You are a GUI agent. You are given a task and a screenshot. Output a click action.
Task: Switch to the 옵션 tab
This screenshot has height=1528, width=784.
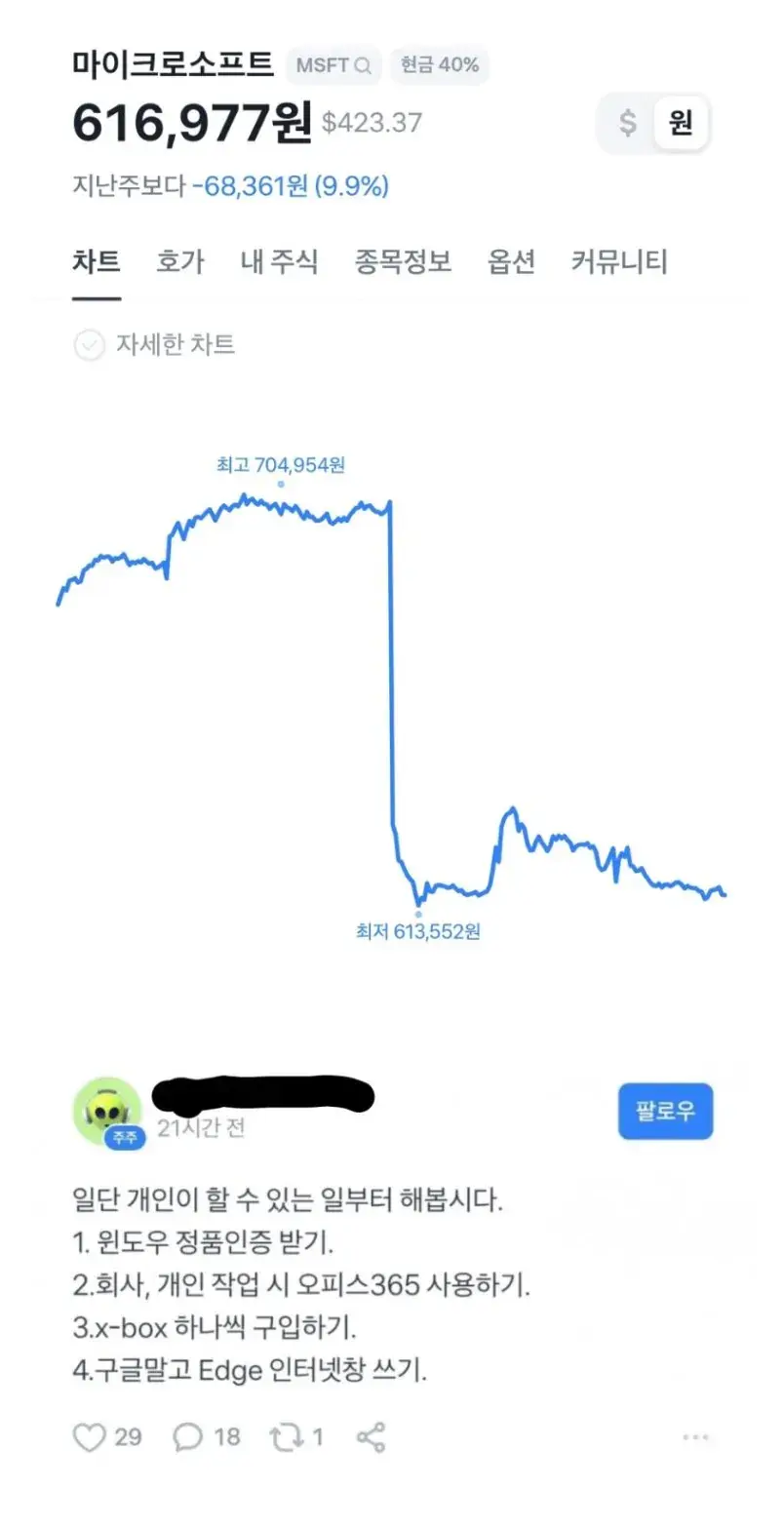(511, 261)
